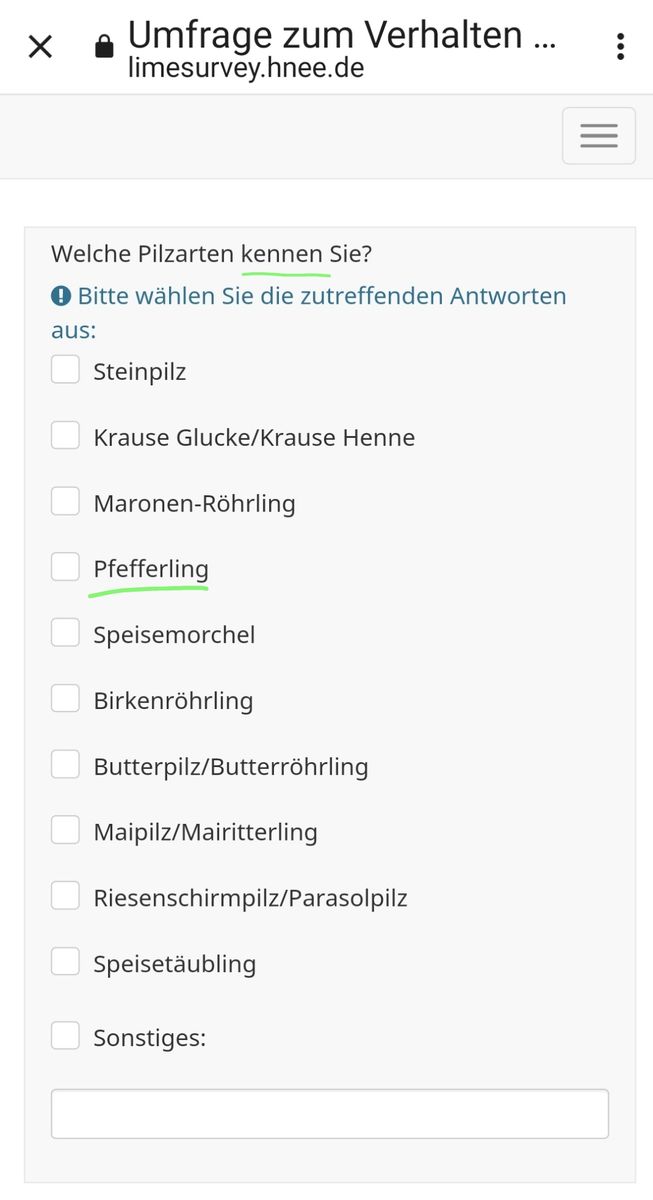Tick the Speisetäubling checkbox
The height and width of the screenshot is (1200, 653).
[66, 963]
